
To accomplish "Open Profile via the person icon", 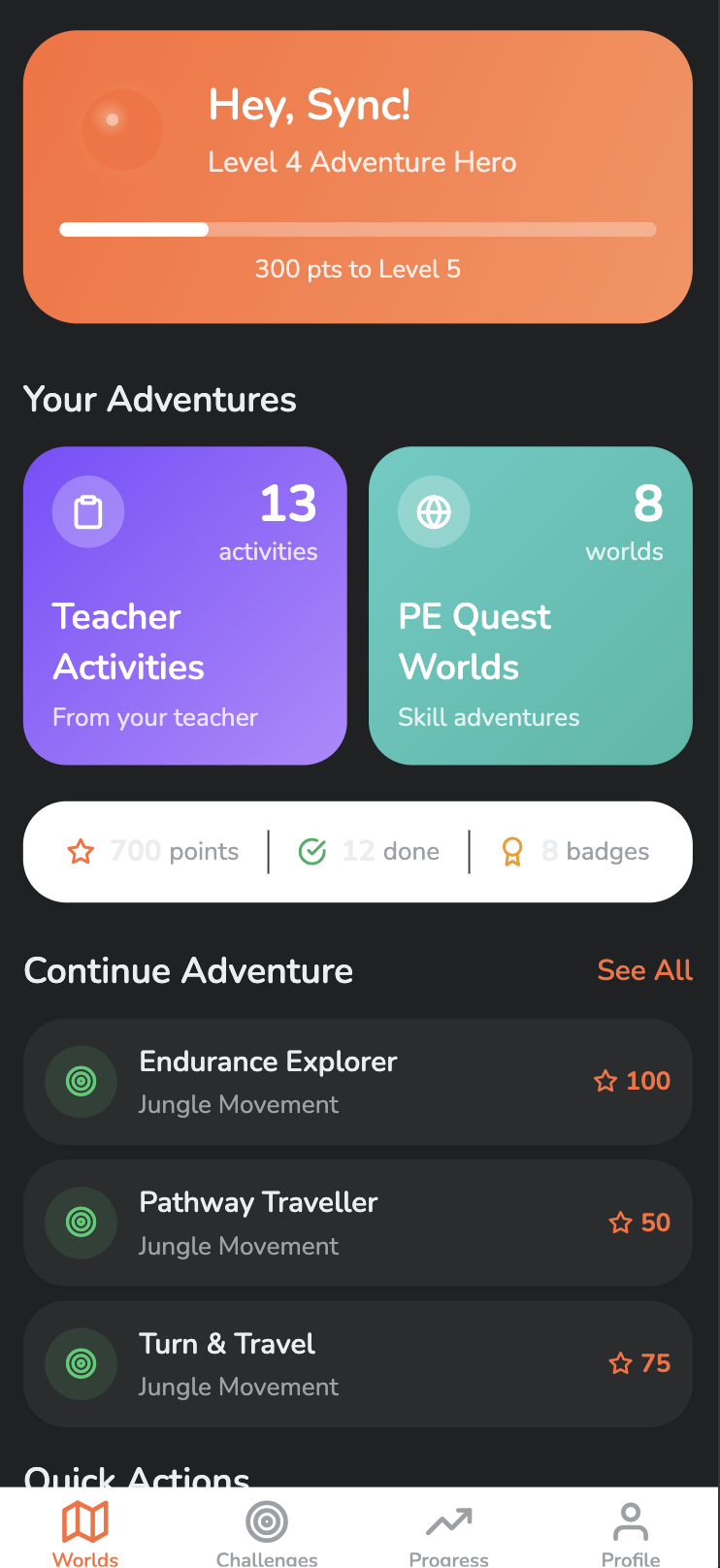I will (630, 1519).
